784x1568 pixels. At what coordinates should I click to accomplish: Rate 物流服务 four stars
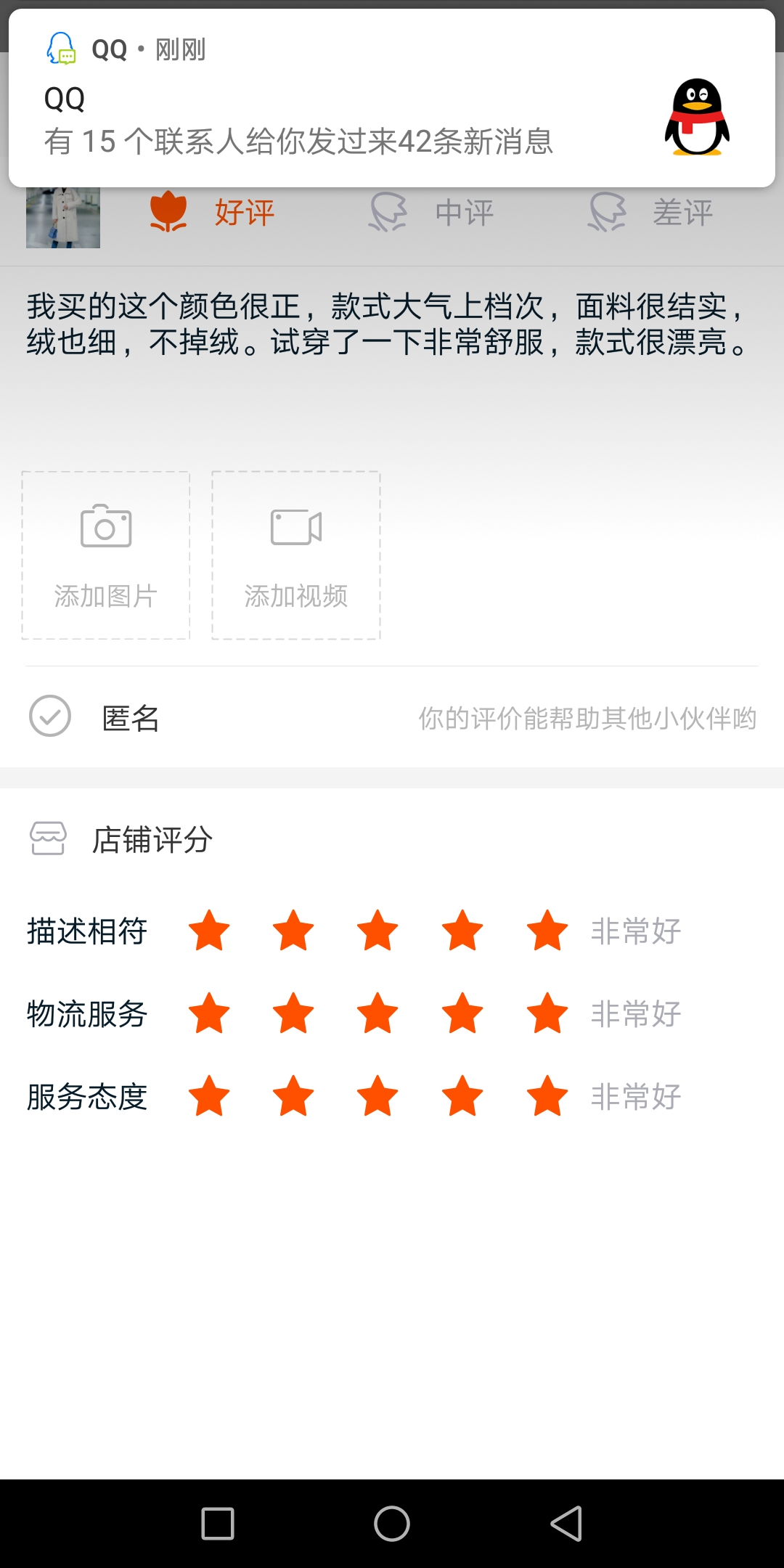coord(462,1013)
